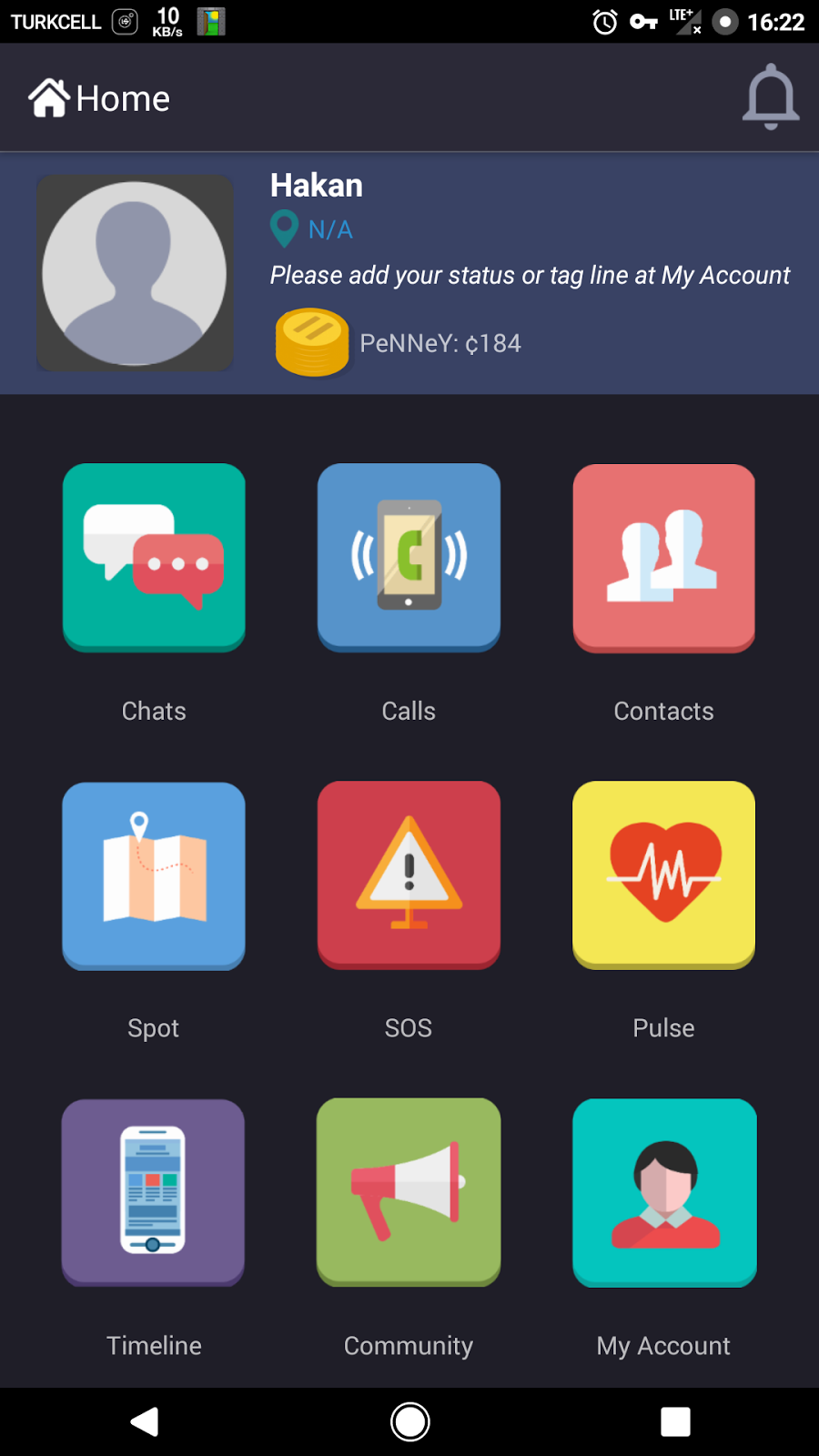Go to Contacts
The height and width of the screenshot is (1456, 819).
663,557
